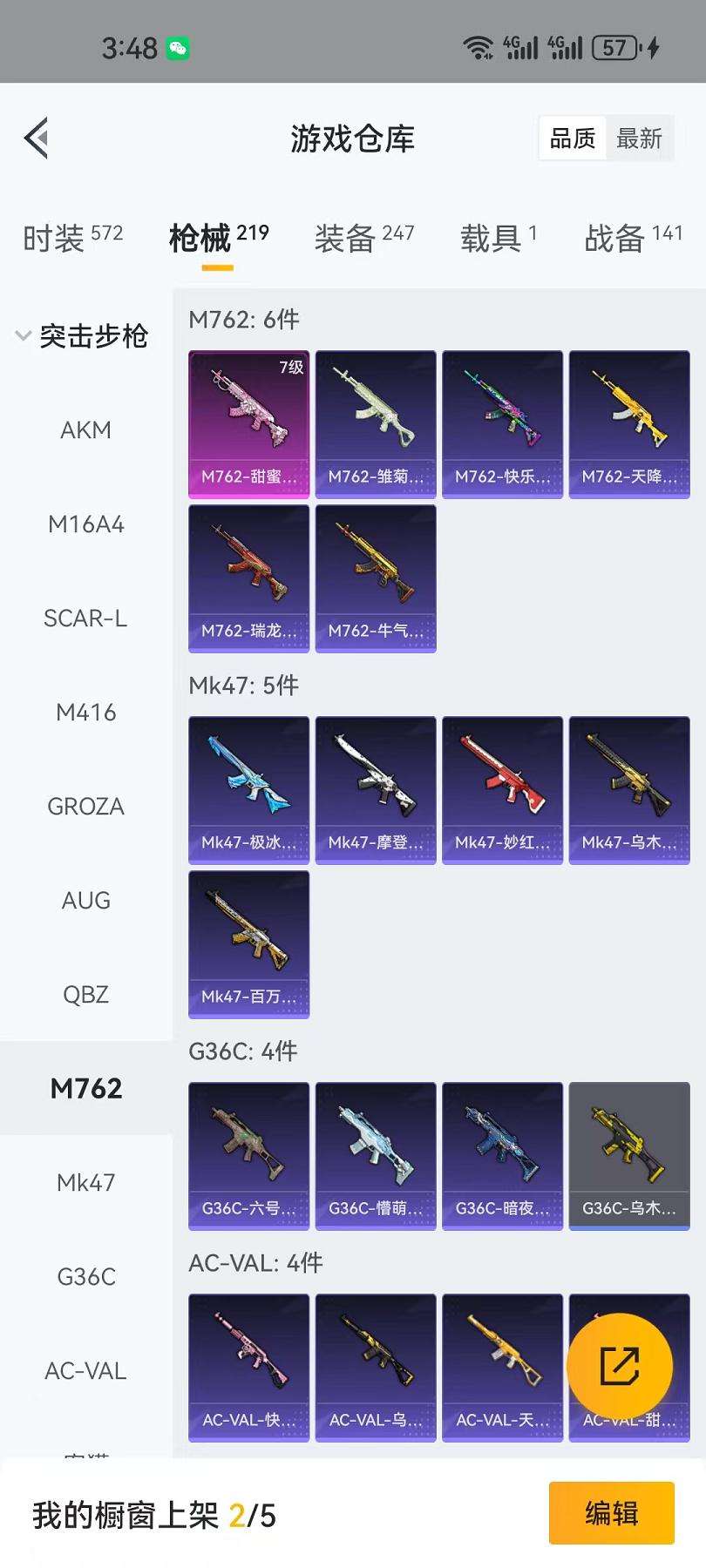Select SCAR-L in the sidebar

tap(85, 618)
